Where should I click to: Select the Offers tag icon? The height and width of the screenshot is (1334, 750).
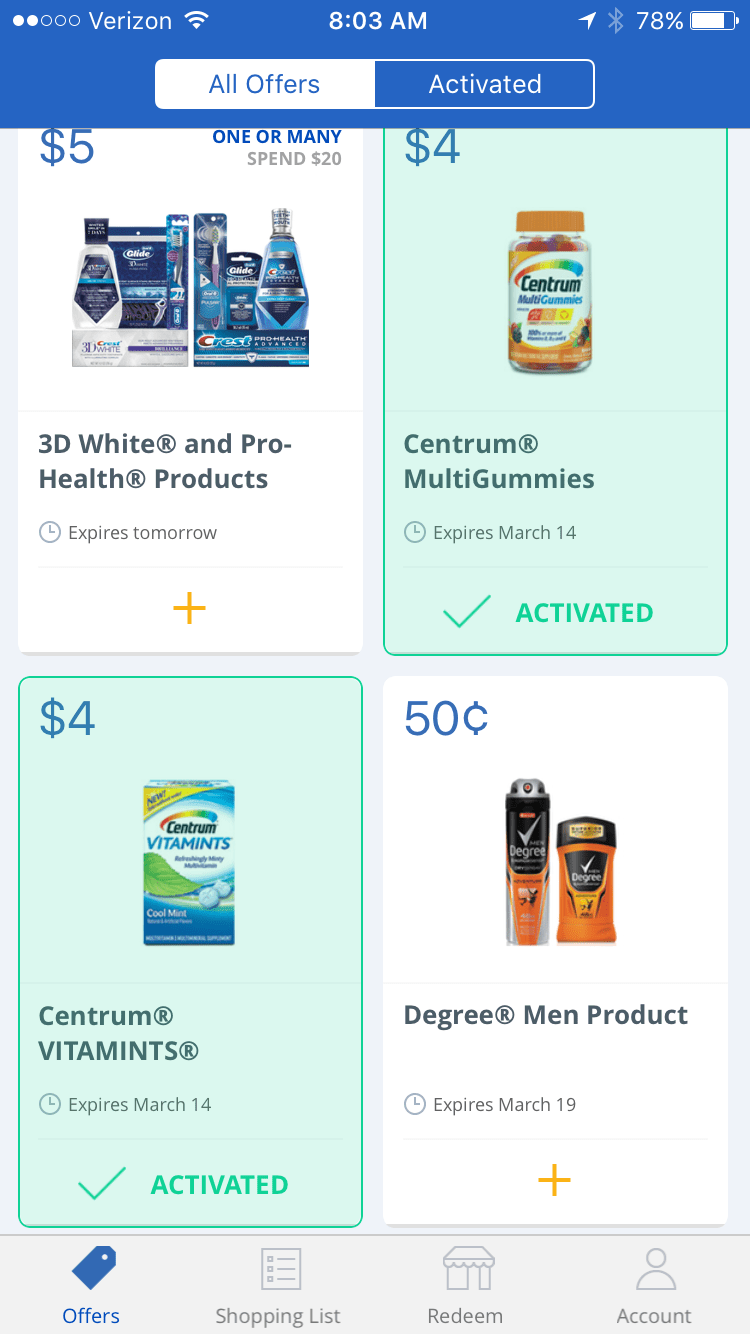tap(90, 1268)
